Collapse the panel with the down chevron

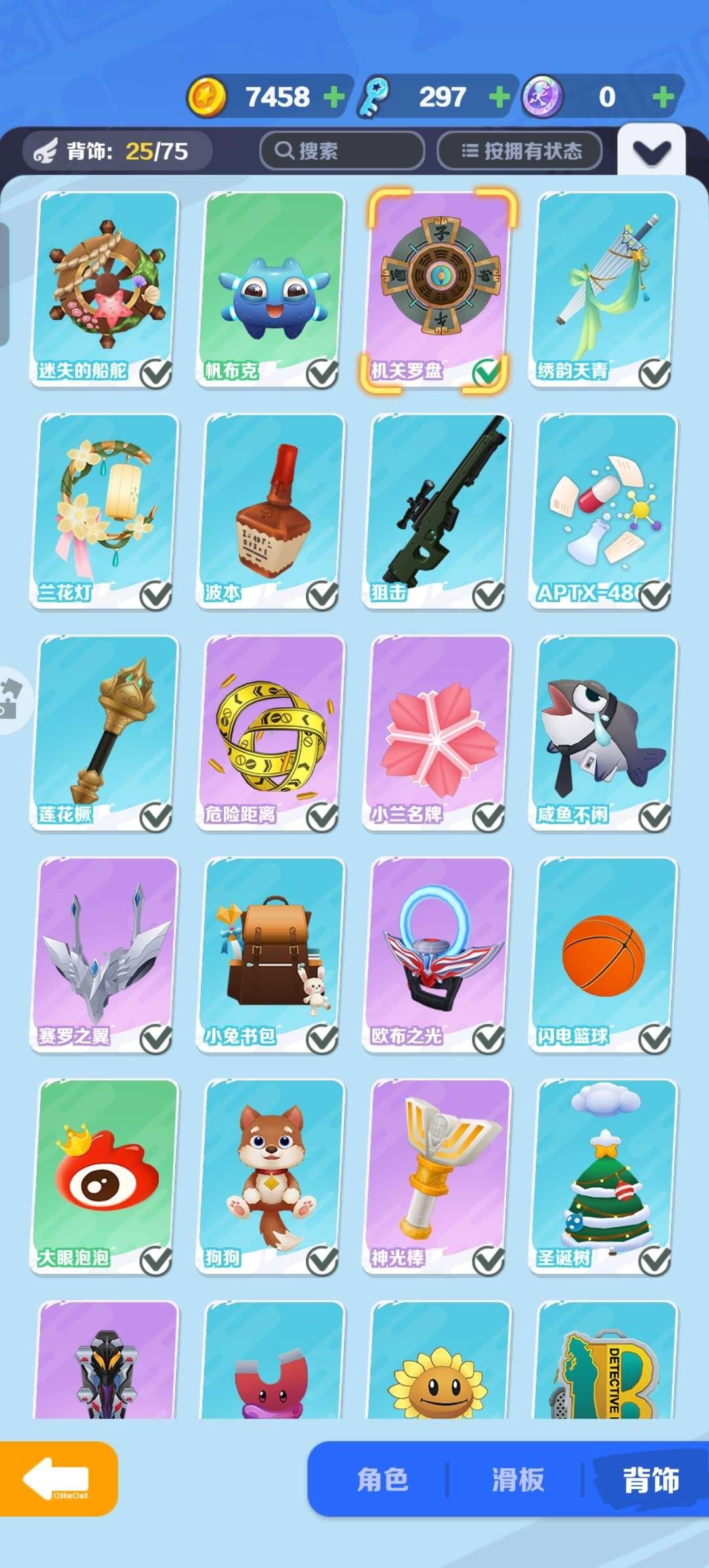[x=651, y=152]
